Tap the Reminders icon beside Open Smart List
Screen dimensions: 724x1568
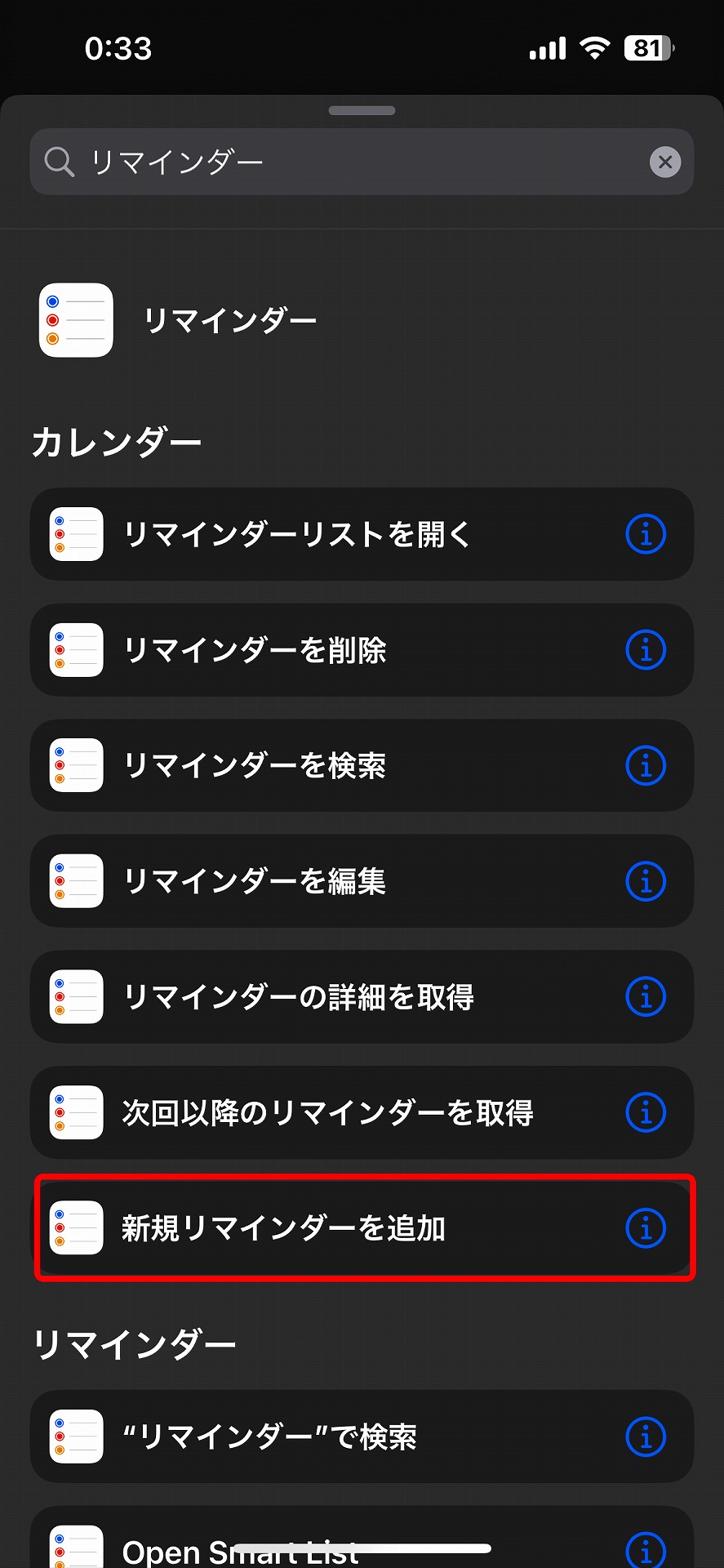[75, 1546]
